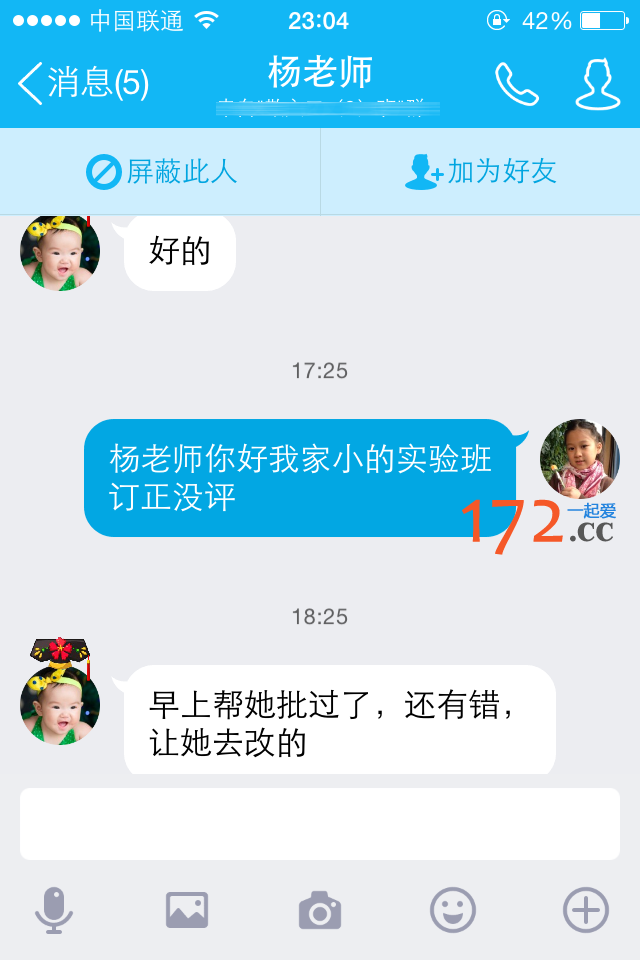Tap 加为好友 to add as friend
The width and height of the screenshot is (640, 960).
pyautogui.click(x=481, y=172)
